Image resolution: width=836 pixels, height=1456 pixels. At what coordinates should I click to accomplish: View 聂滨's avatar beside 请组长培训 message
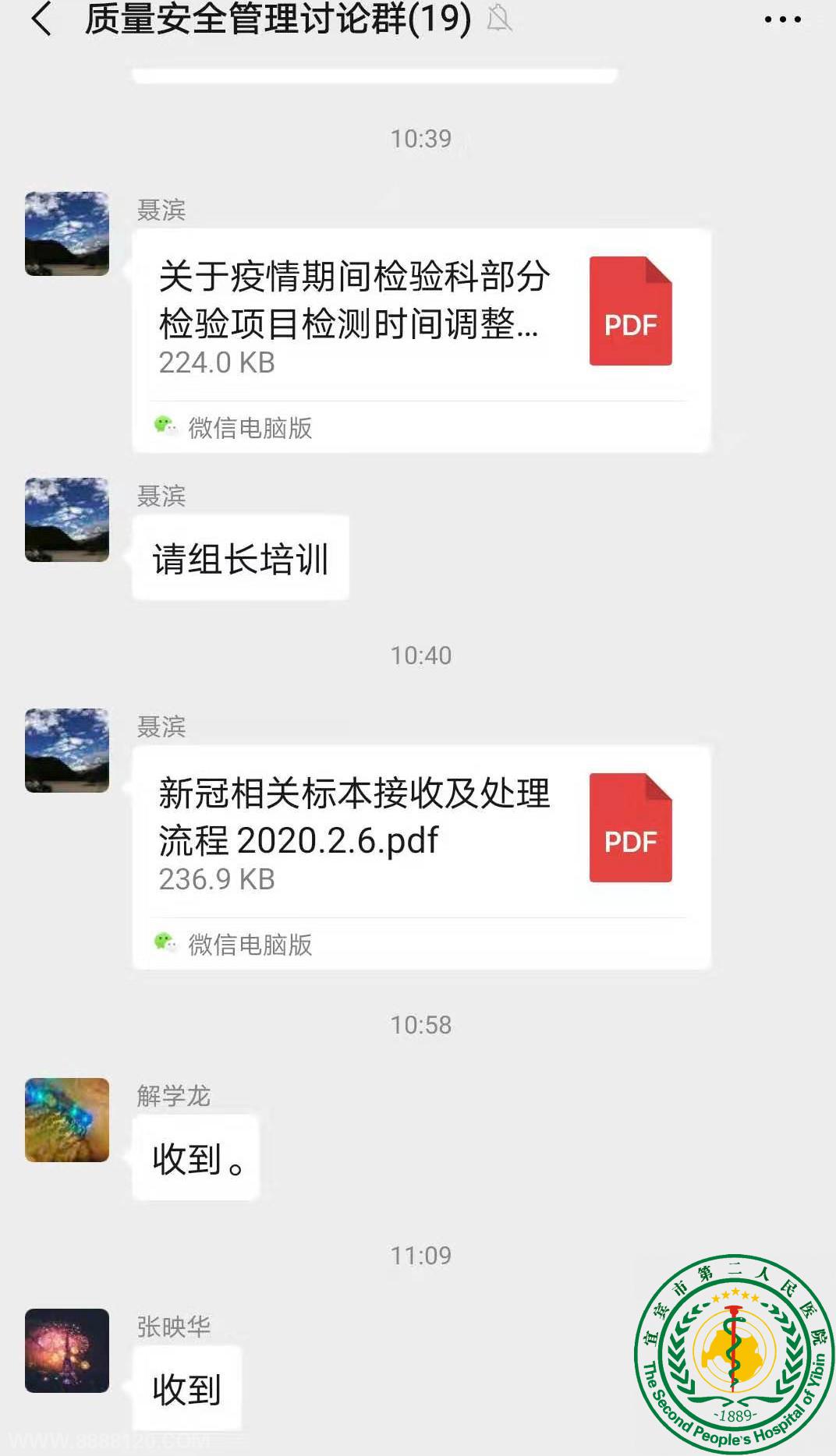(67, 520)
